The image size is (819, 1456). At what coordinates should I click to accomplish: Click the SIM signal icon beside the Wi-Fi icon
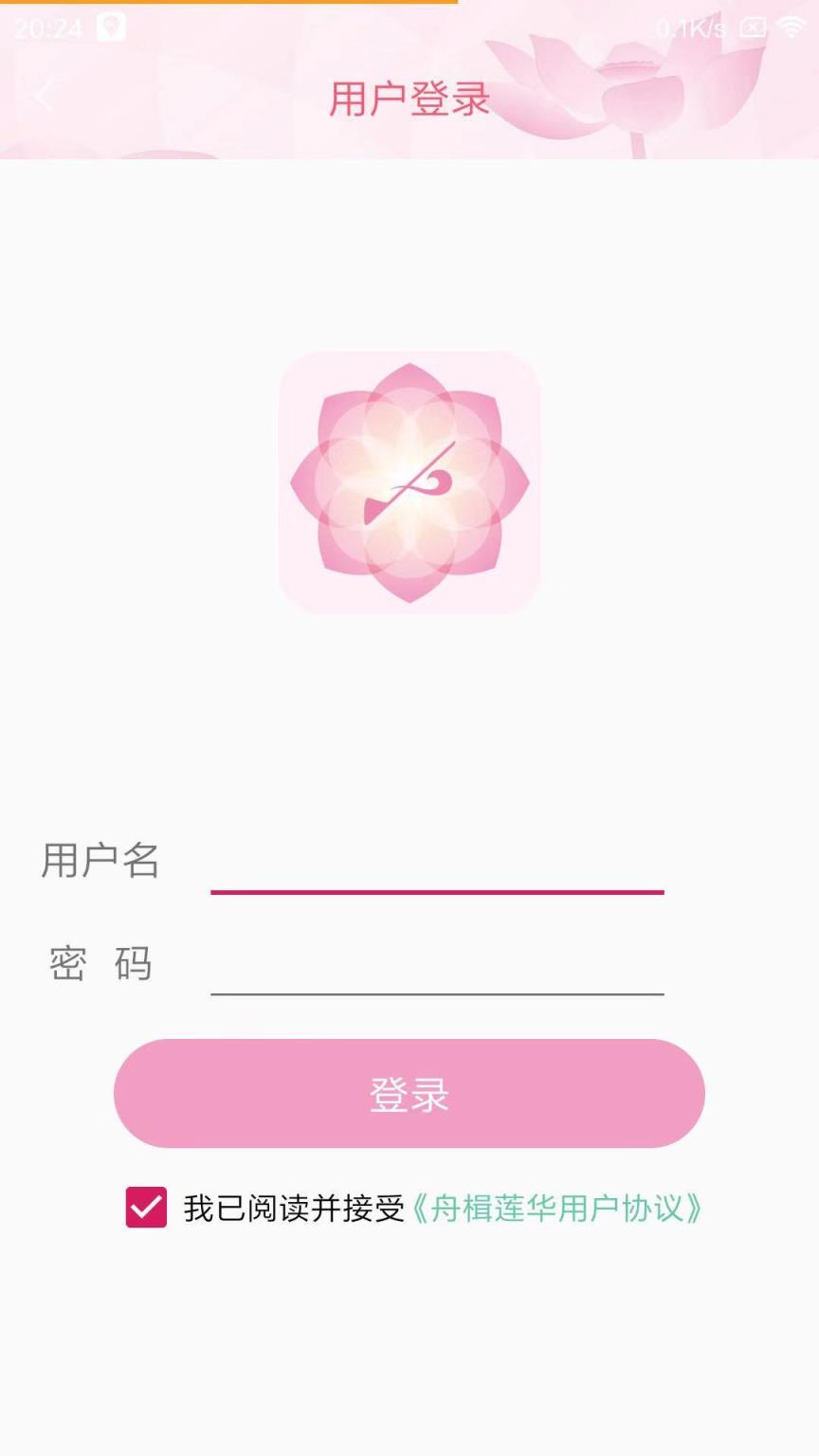coord(751,28)
